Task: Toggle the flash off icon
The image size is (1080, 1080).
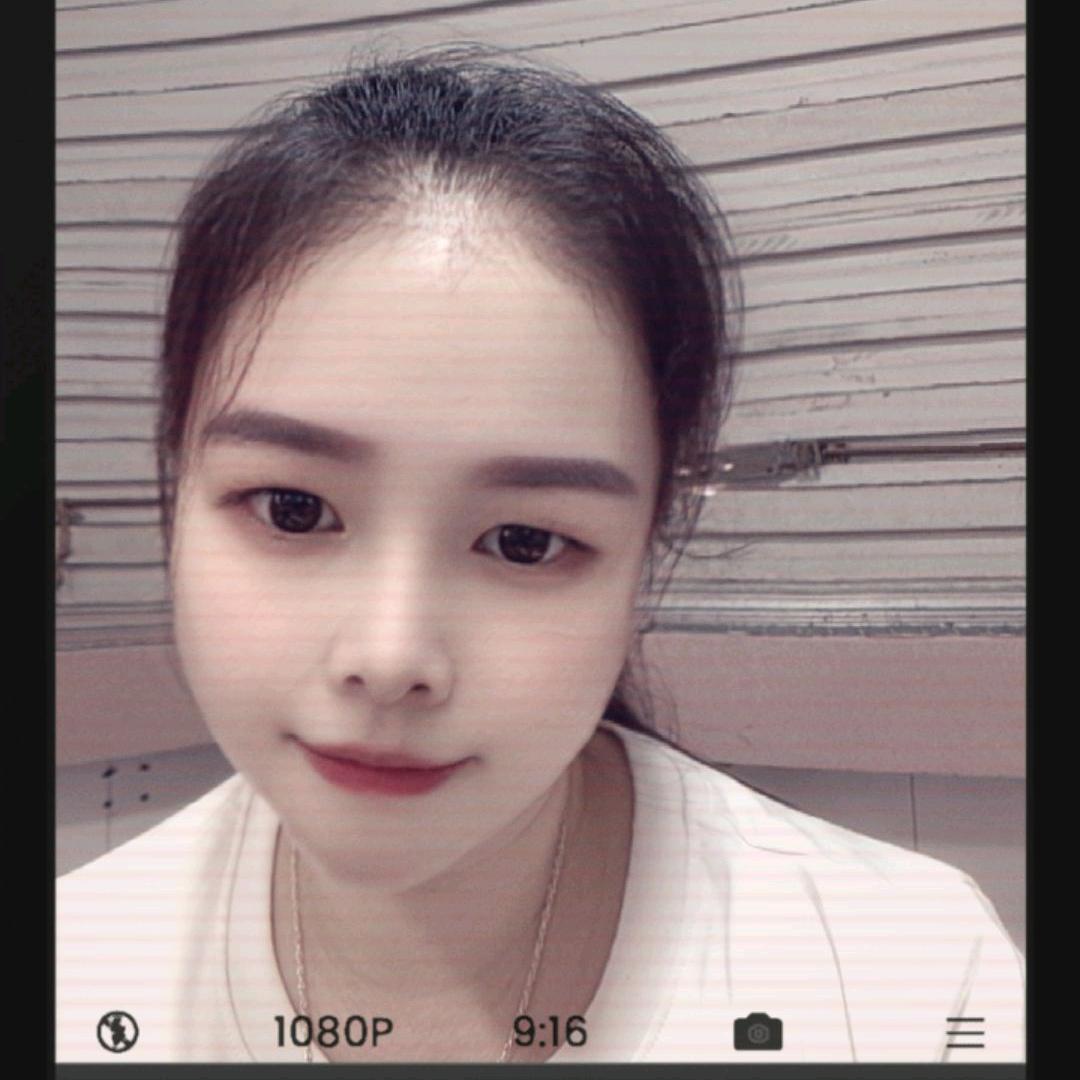Action: [x=117, y=1031]
